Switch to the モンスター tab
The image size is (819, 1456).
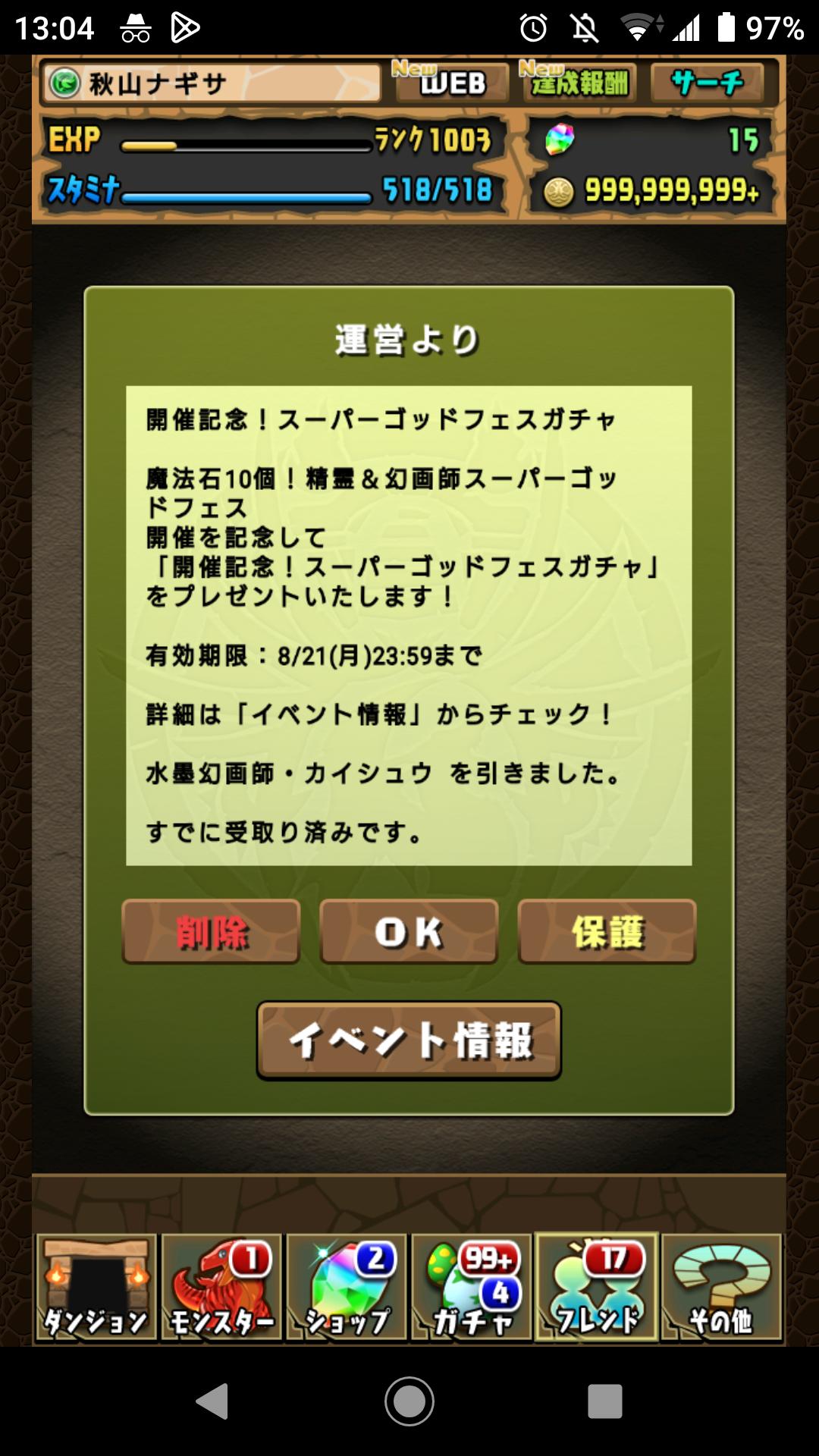point(221,1288)
